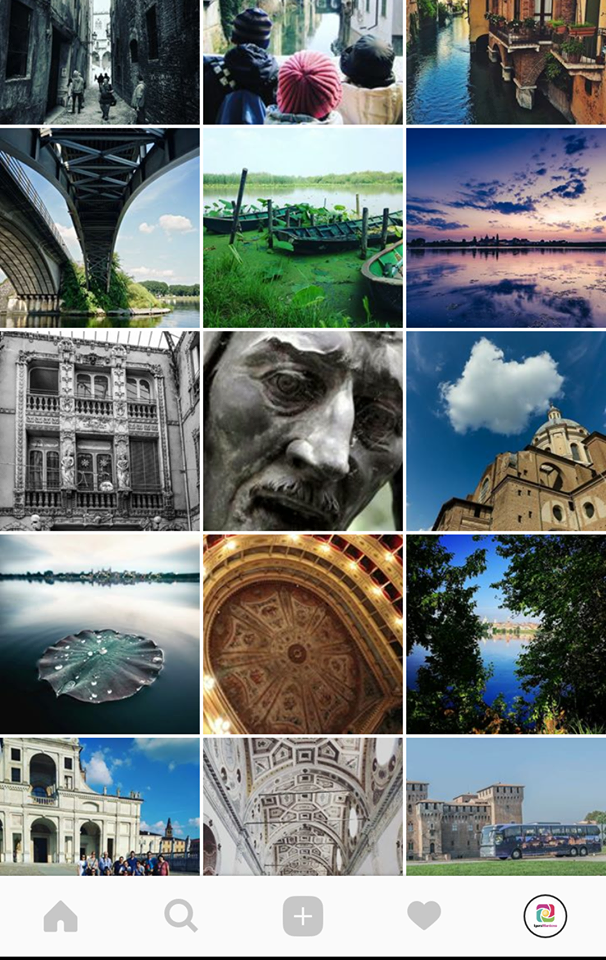The height and width of the screenshot is (960, 606).
Task: Create a new post with plus button
Action: [303, 916]
